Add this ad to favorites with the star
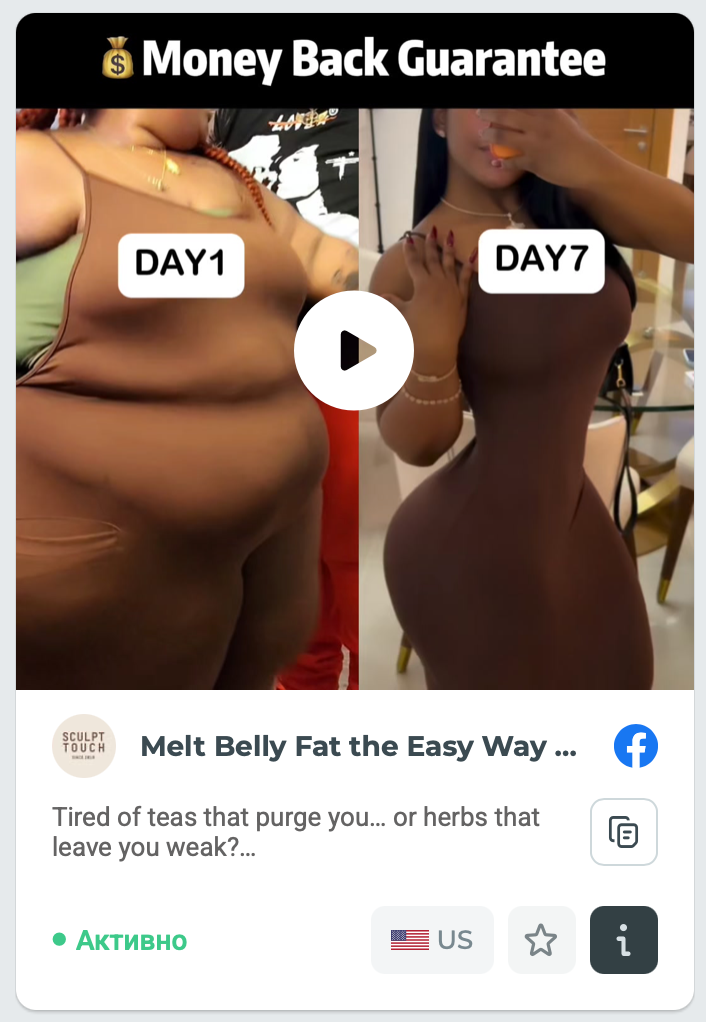 tap(541, 940)
